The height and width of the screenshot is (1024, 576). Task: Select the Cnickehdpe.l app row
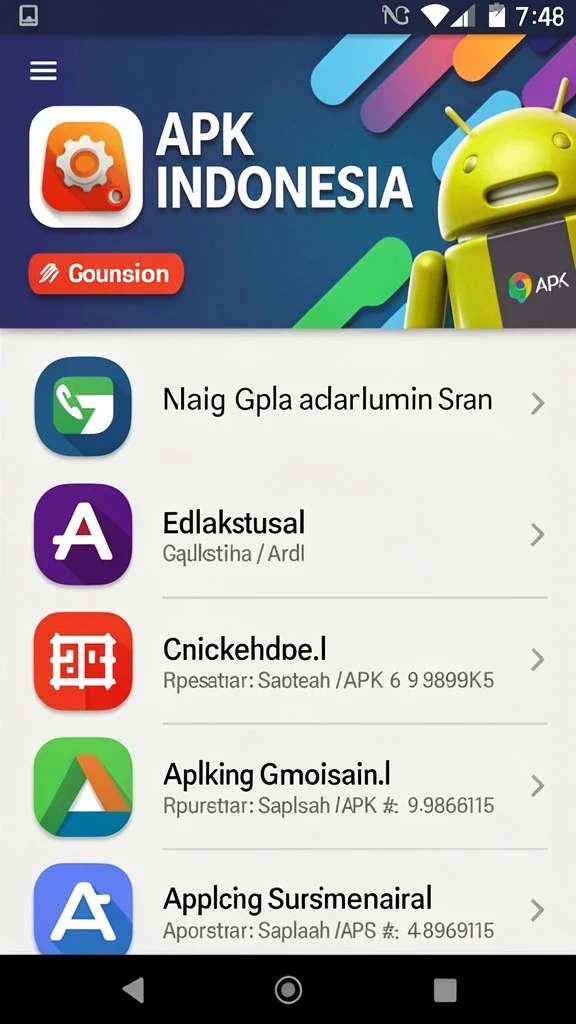288,660
